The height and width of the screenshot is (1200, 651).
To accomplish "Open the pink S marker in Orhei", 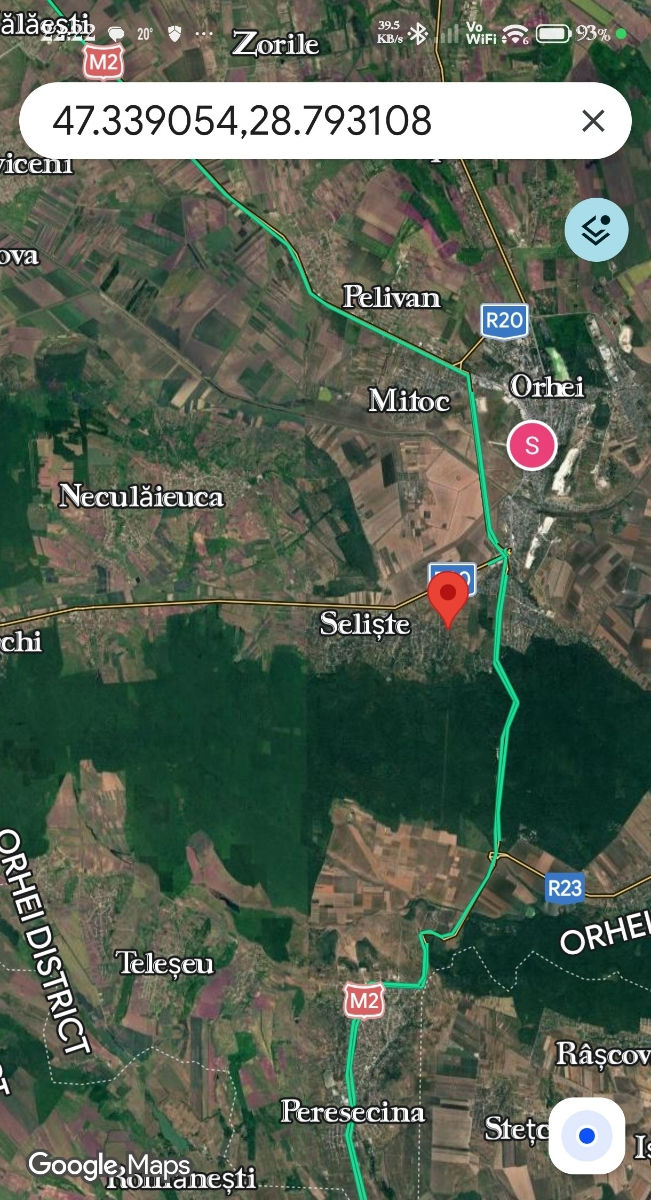I will pyautogui.click(x=532, y=445).
